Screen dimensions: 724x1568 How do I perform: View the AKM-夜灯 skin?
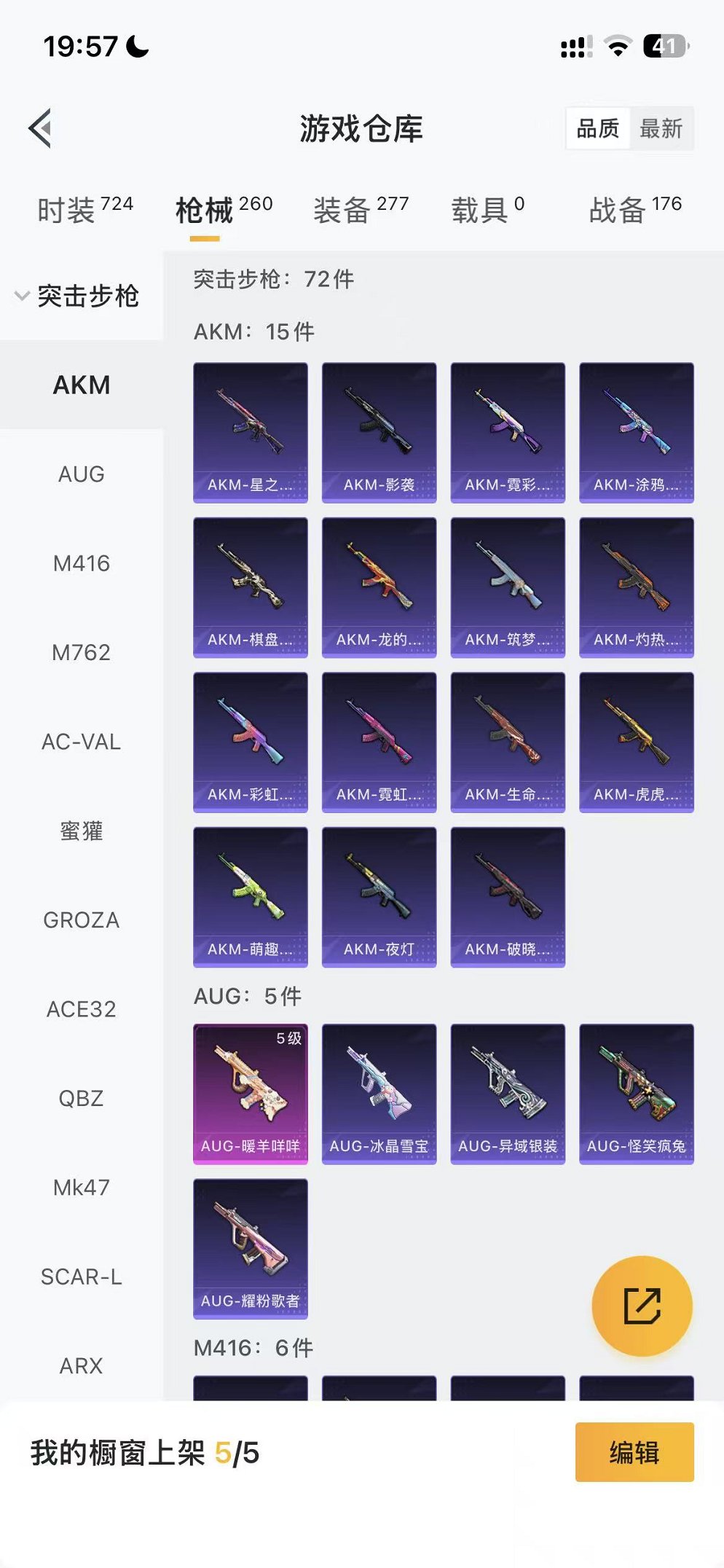379,896
